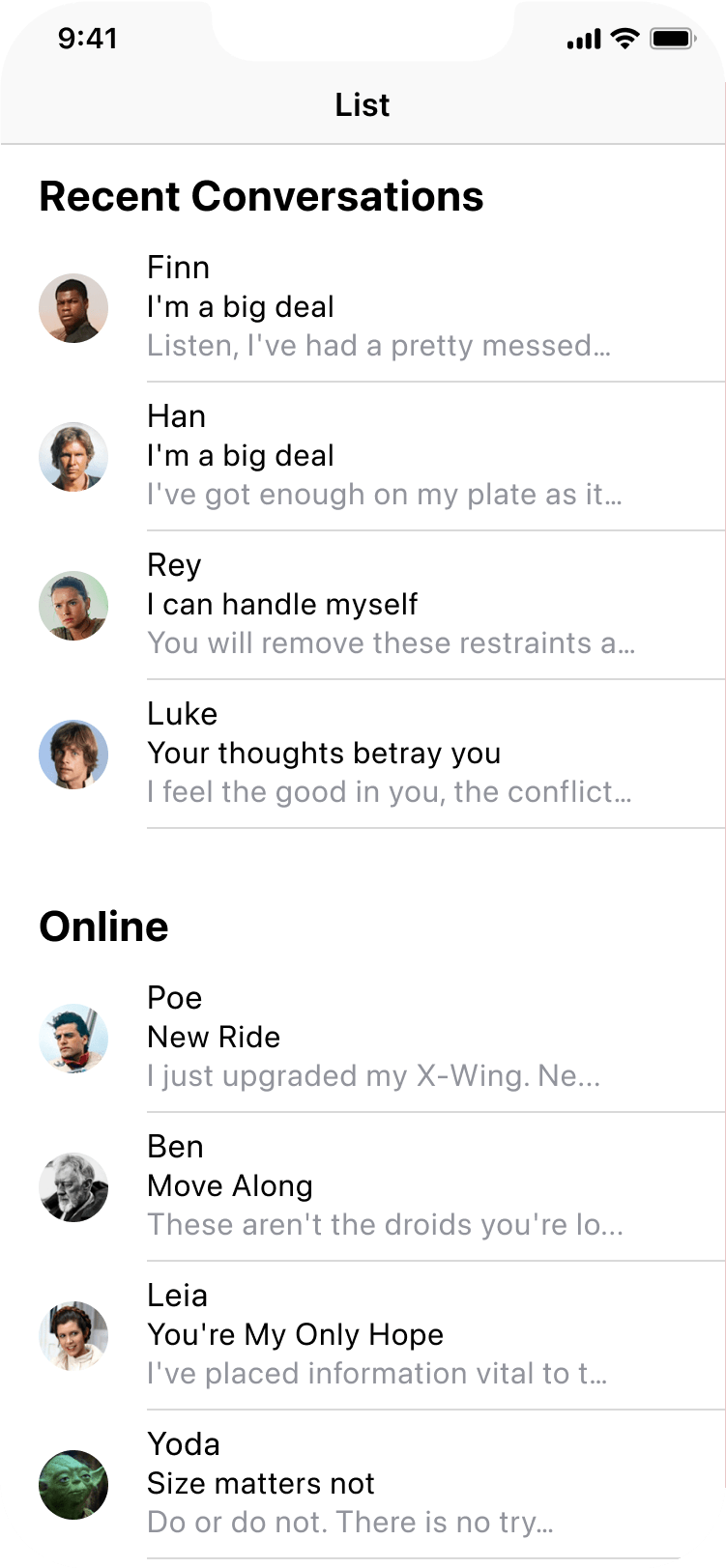The image size is (726, 1568).
Task: Click the Online section header
Action: [103, 926]
